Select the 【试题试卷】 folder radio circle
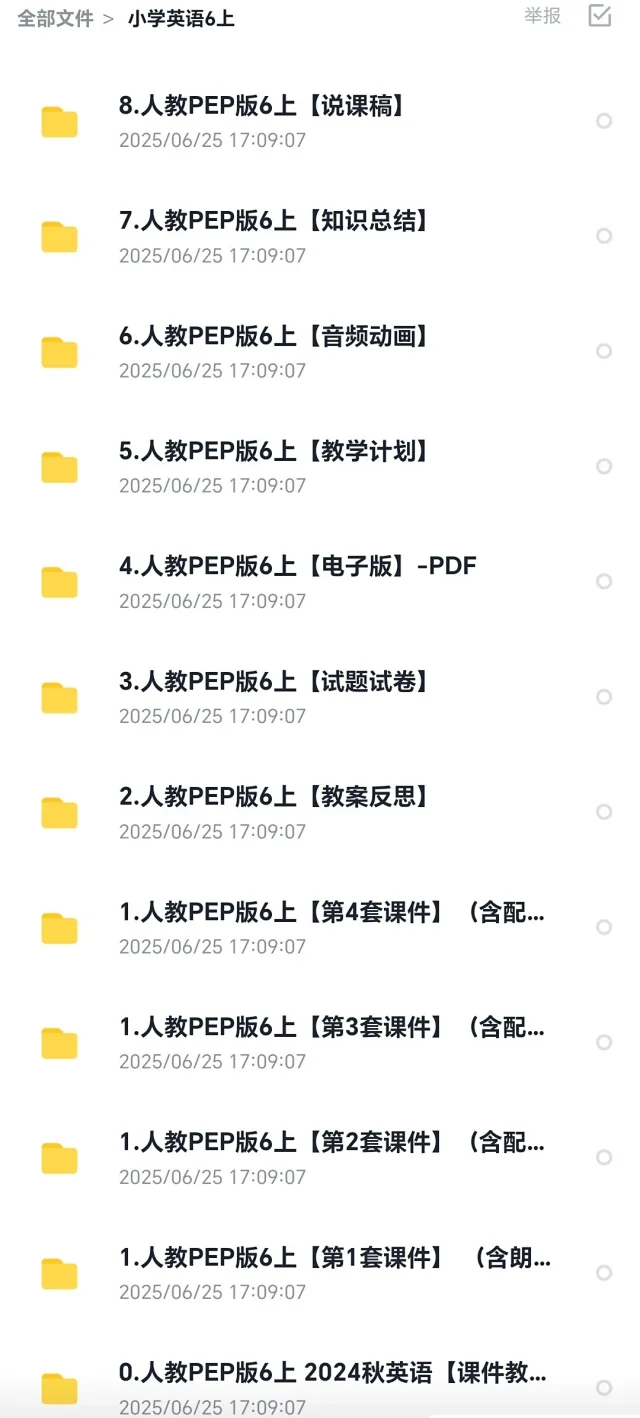Image resolution: width=640 pixels, height=1418 pixels. click(x=604, y=697)
